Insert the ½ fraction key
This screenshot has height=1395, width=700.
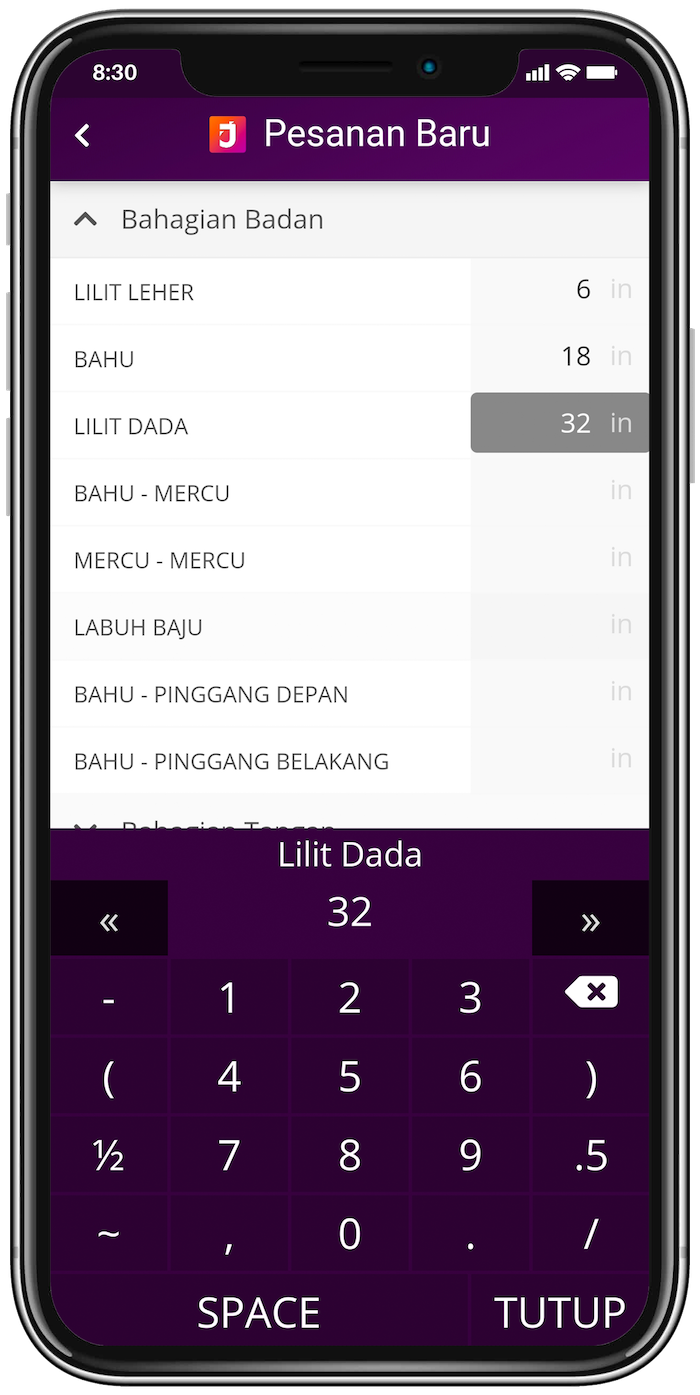click(109, 1155)
